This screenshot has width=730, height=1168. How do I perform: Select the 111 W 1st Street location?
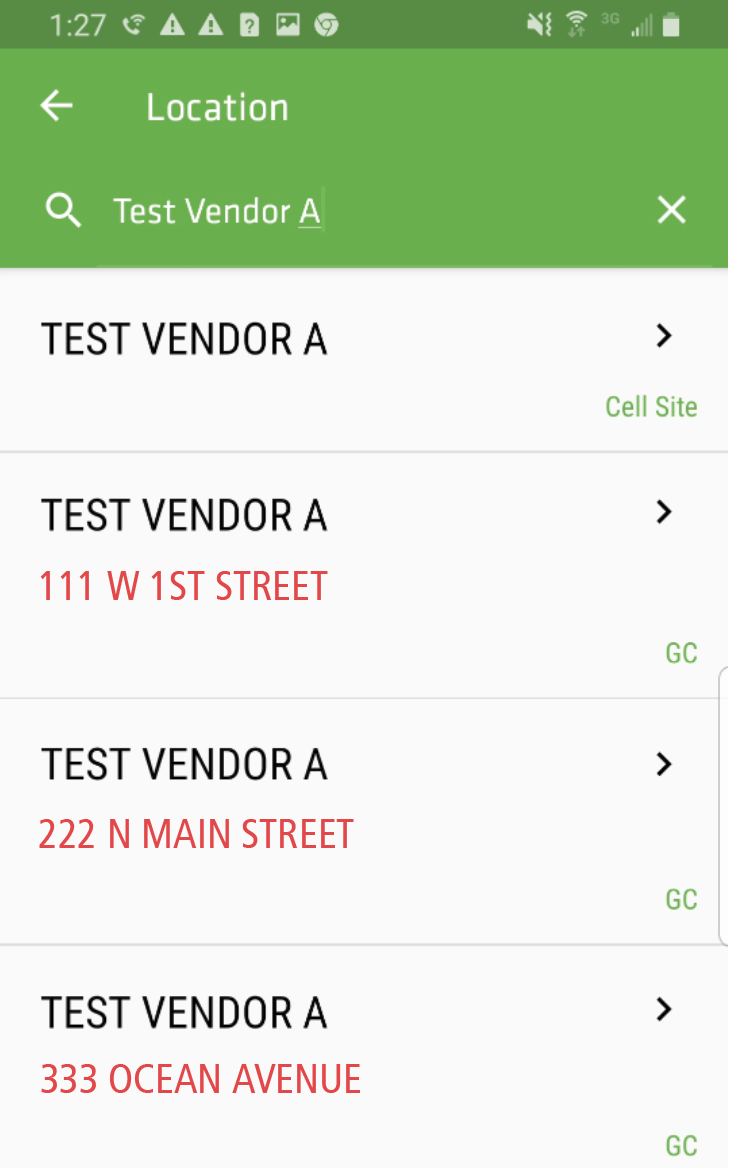pyautogui.click(x=364, y=575)
